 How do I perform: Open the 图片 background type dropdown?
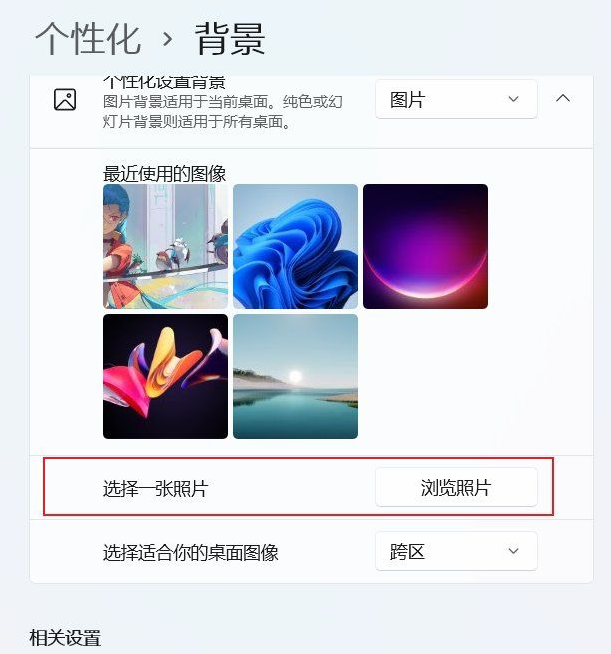click(456, 99)
